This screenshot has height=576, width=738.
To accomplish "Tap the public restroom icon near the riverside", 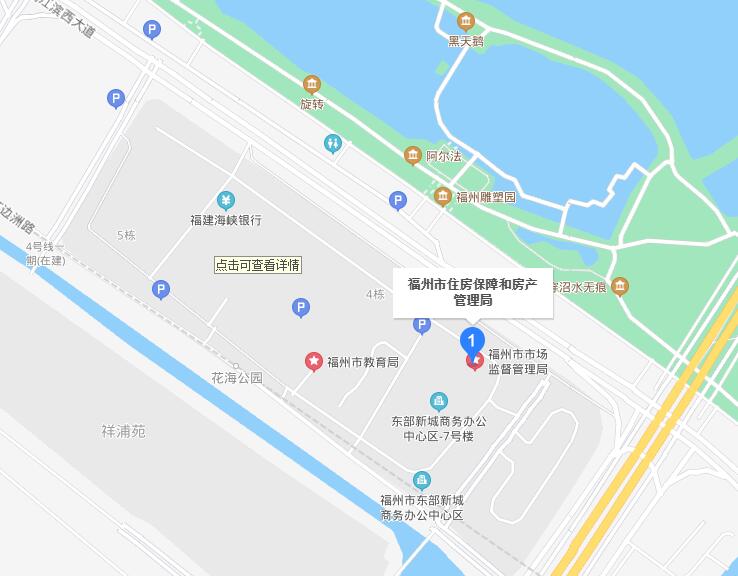I will 333,144.
